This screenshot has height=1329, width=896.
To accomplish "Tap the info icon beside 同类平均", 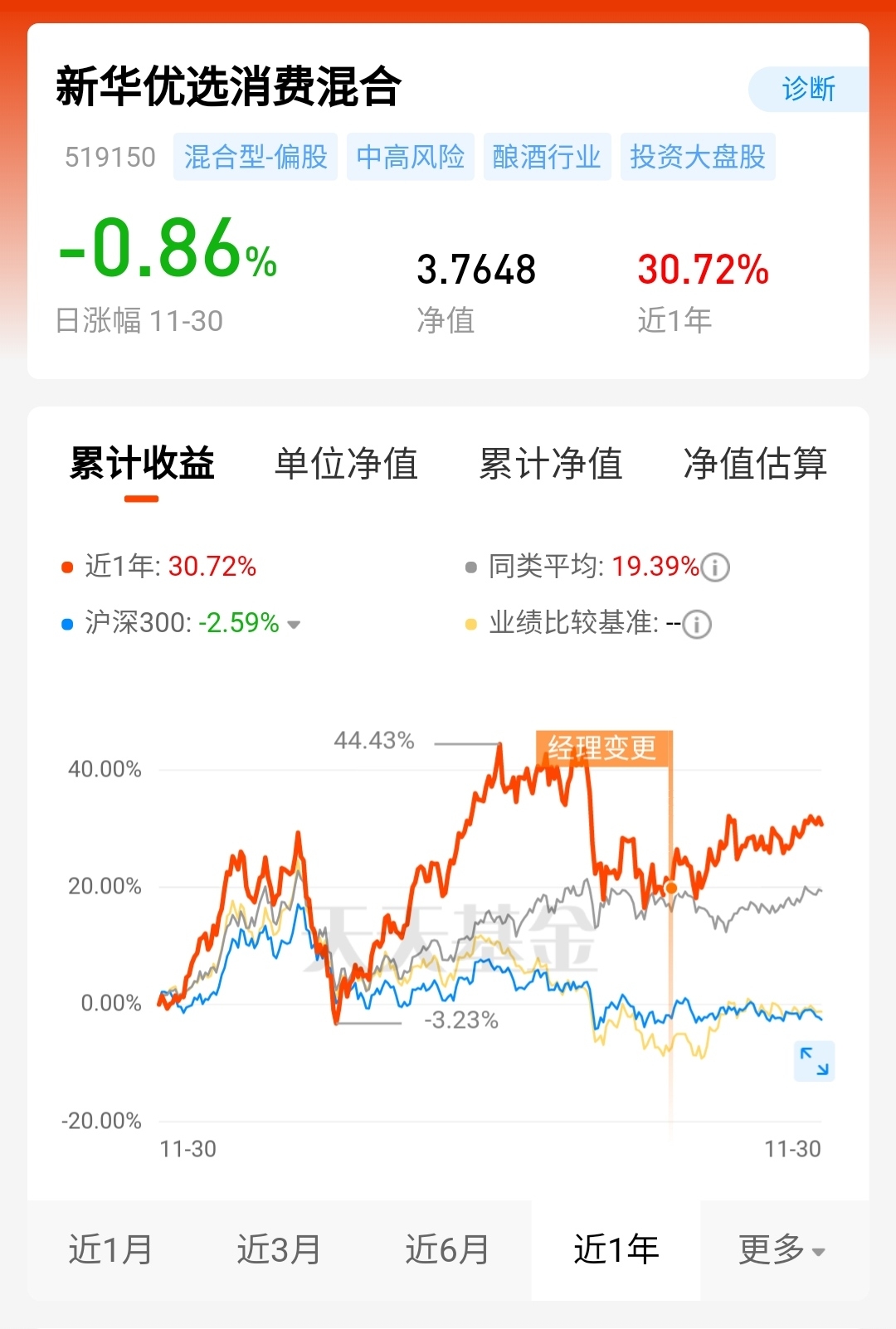I will click(713, 568).
